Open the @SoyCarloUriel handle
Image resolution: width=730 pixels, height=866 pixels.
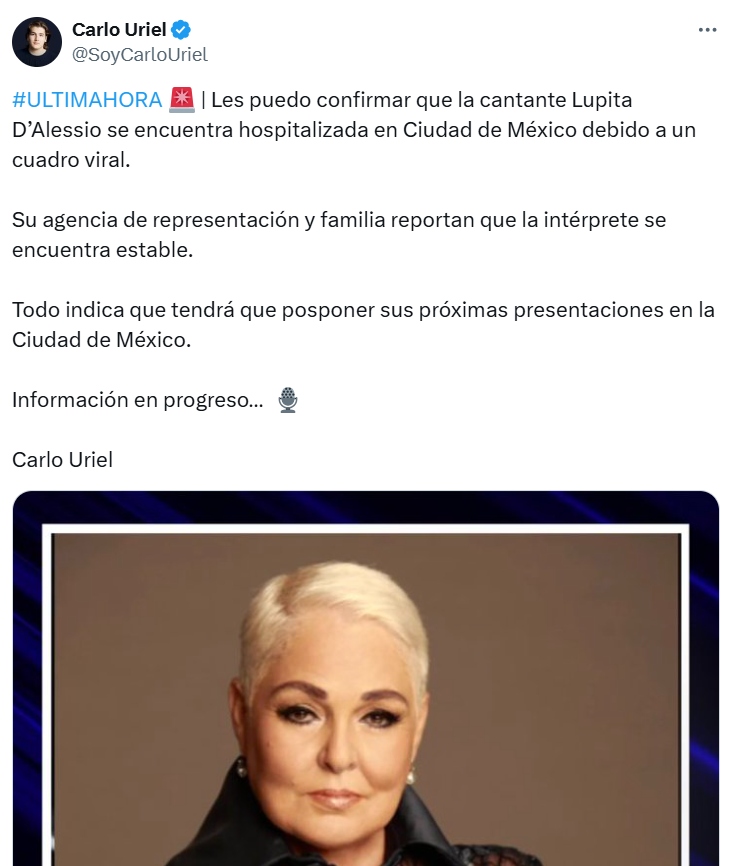pos(139,55)
